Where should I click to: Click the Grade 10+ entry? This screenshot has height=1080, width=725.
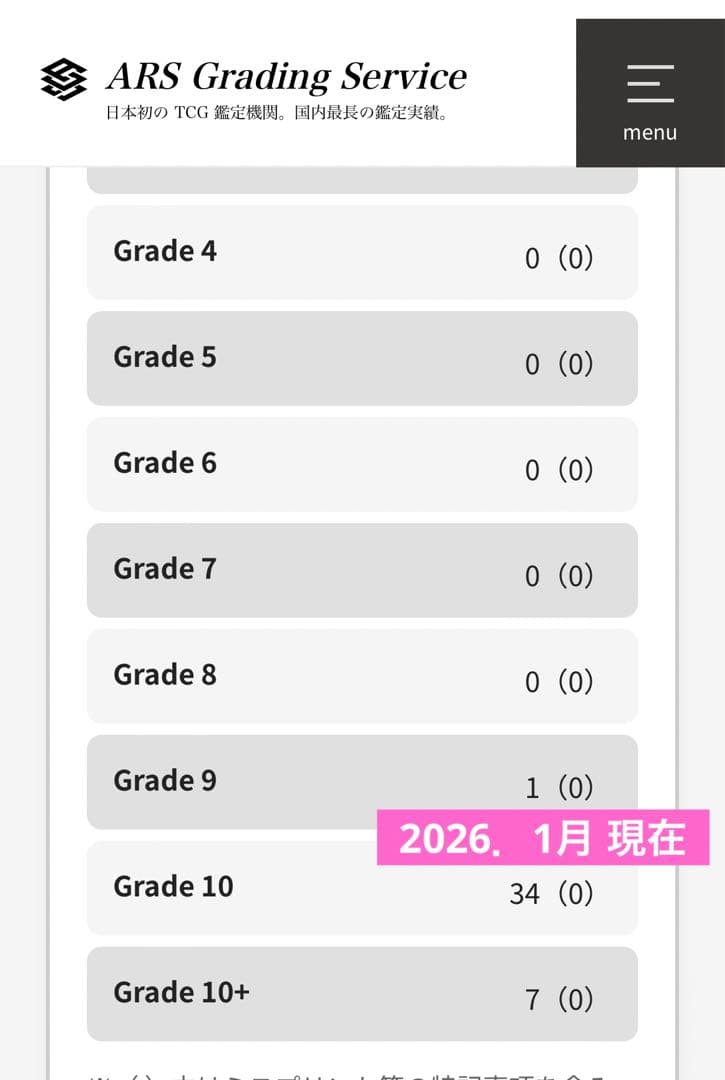pos(362,994)
